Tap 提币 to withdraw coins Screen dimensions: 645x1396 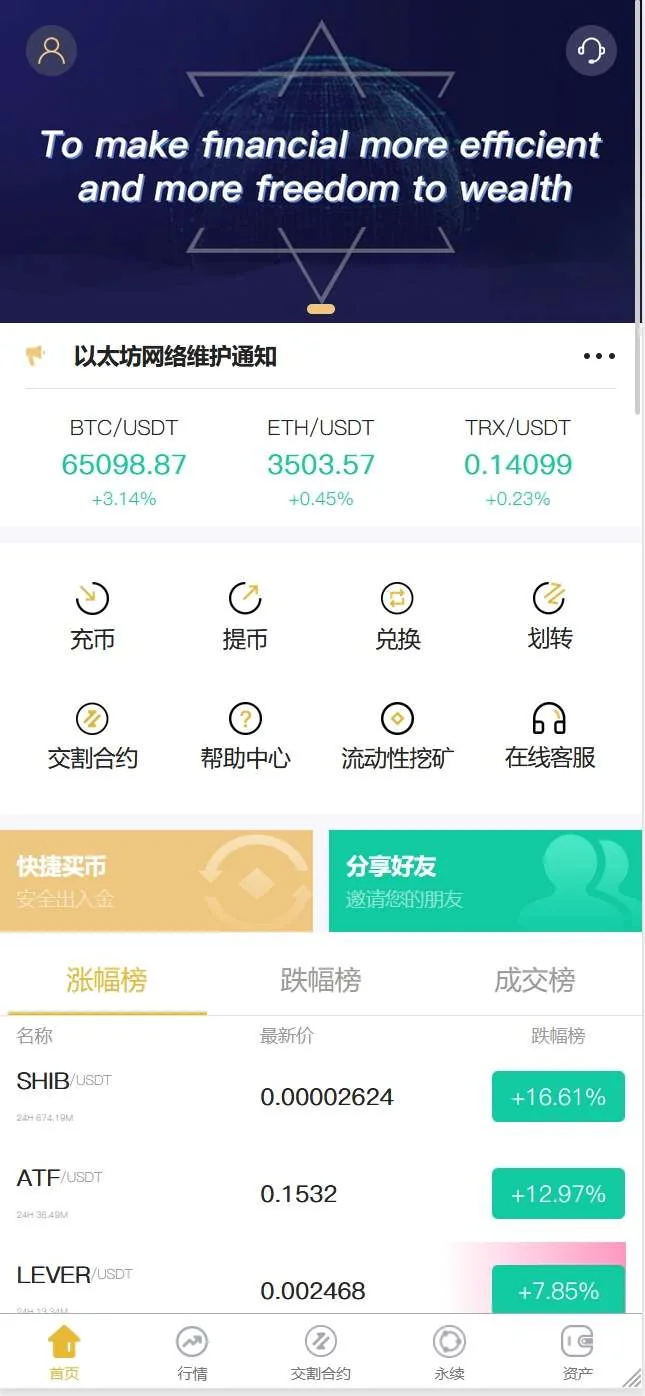point(245,616)
